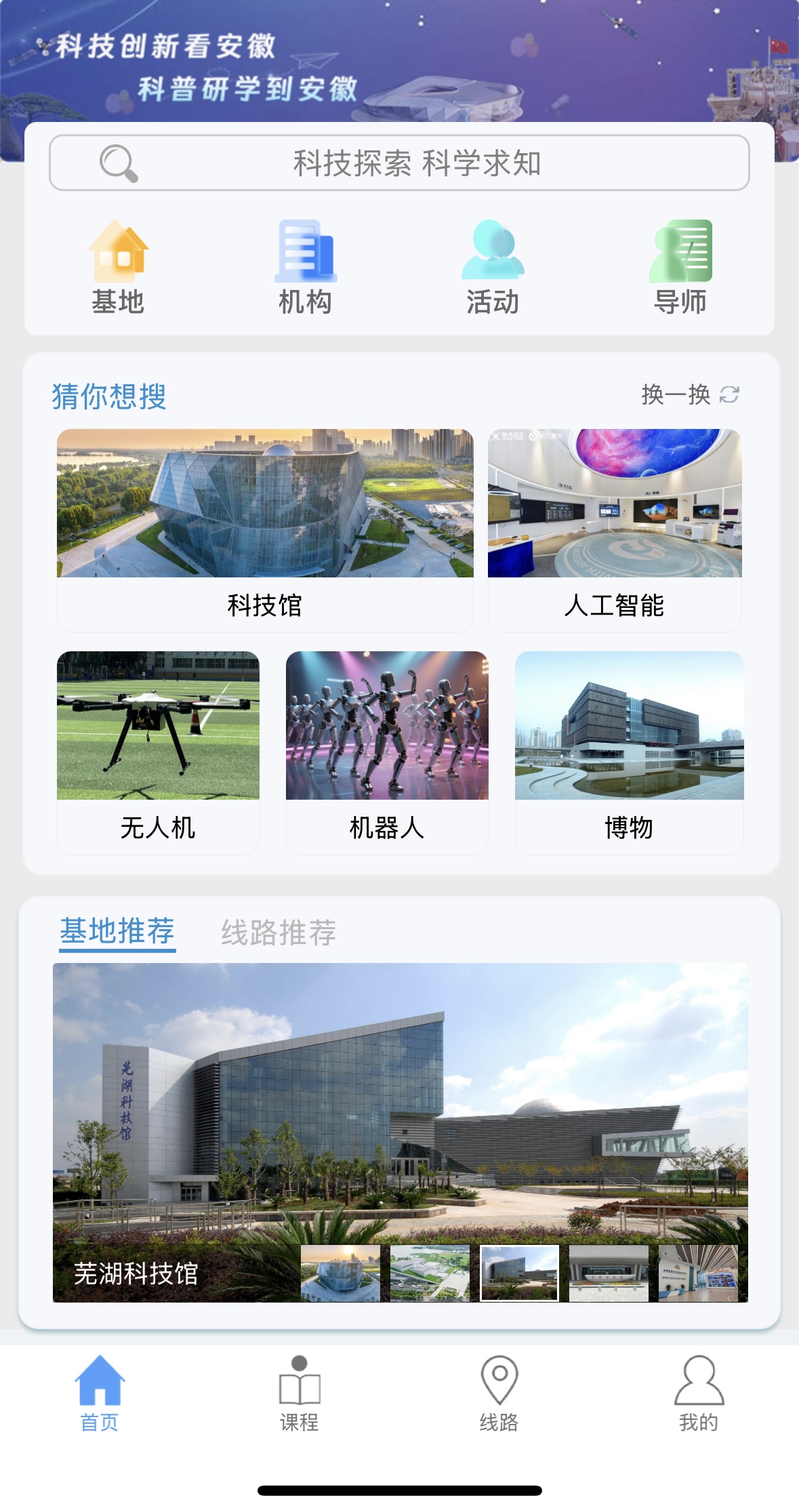Open the 博物 card
The image size is (799, 1512).
coord(629,752)
